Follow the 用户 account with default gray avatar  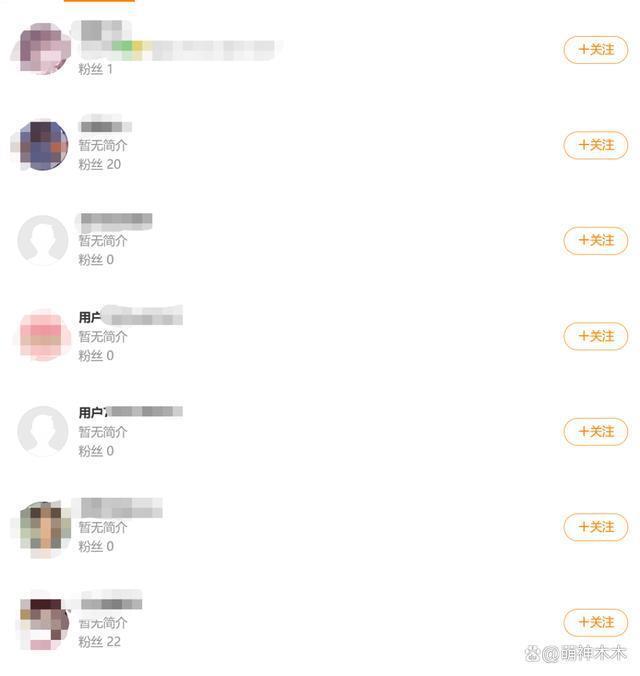(x=596, y=431)
